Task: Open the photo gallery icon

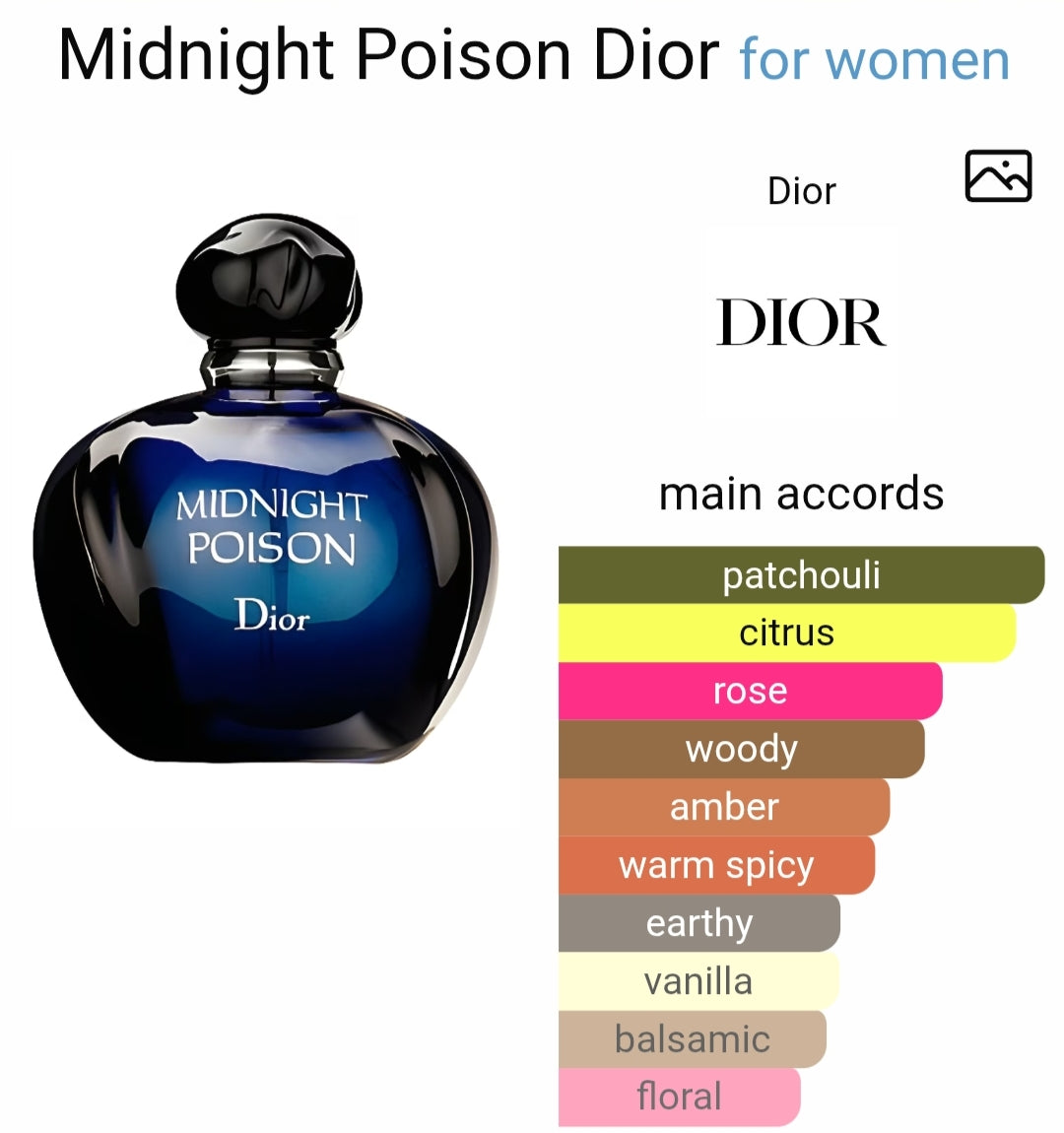Action: pyautogui.click(x=998, y=177)
